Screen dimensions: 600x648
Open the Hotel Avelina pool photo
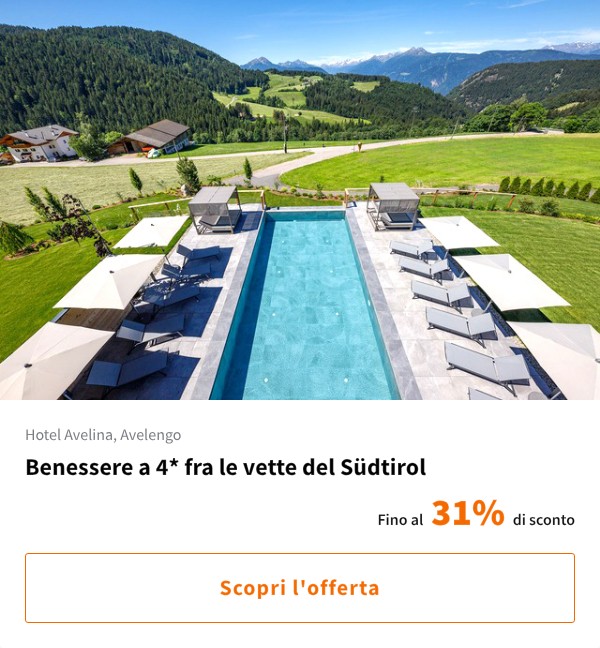point(300,200)
